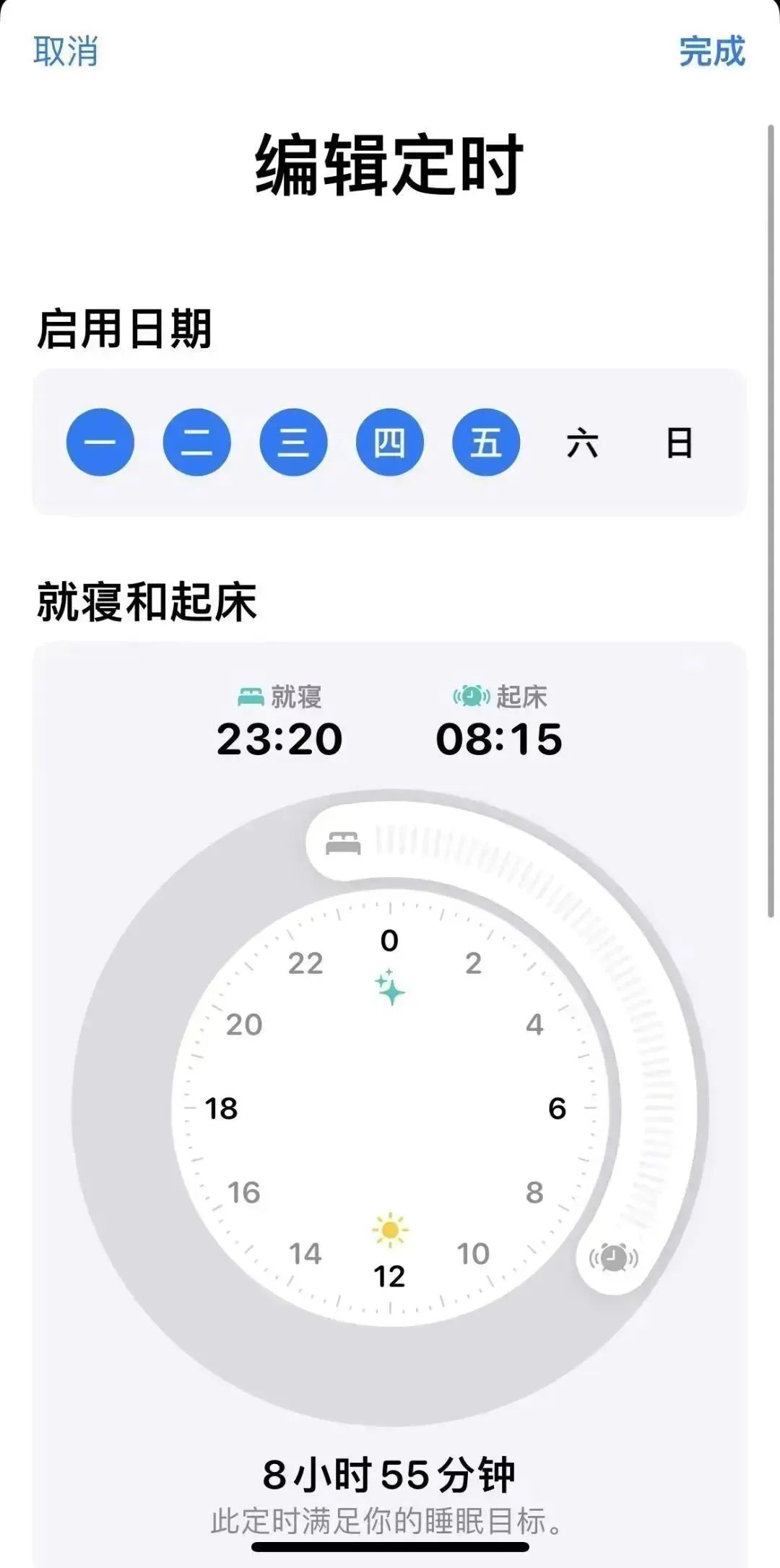Image resolution: width=780 pixels, height=1568 pixels.
Task: Toggle Friday (五) day chip
Action: pos(486,442)
